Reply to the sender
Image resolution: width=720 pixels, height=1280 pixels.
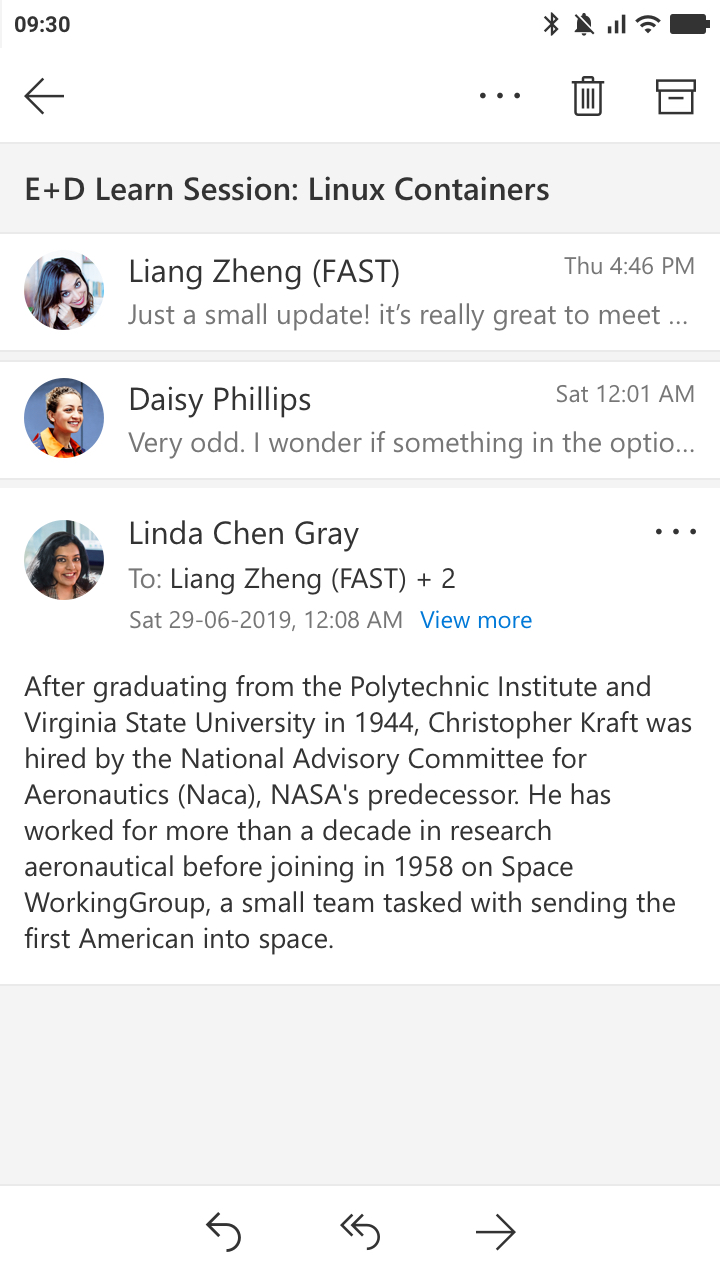pos(223,1232)
